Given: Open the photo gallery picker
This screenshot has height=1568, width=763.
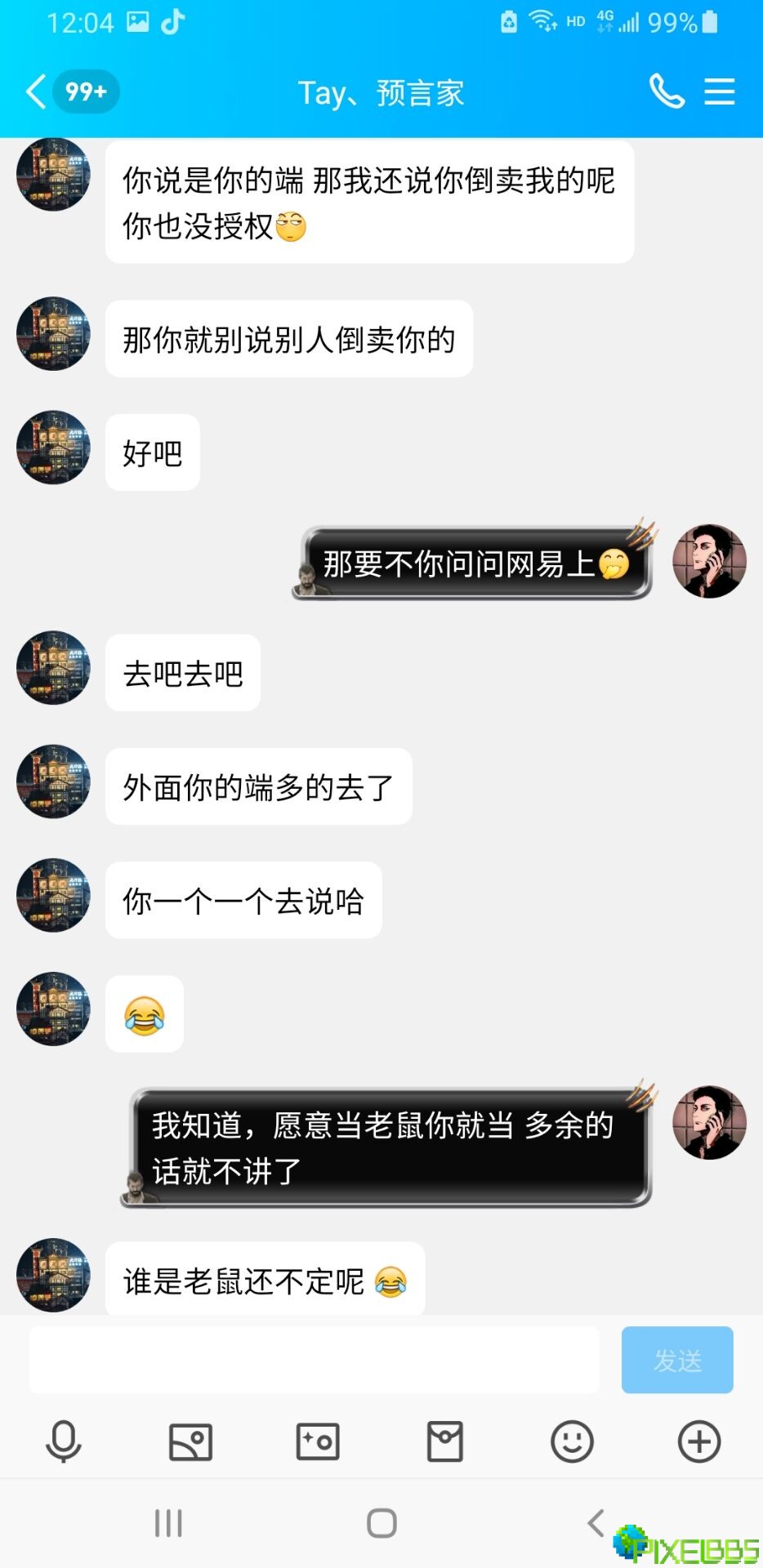Looking at the screenshot, I should point(190,1441).
